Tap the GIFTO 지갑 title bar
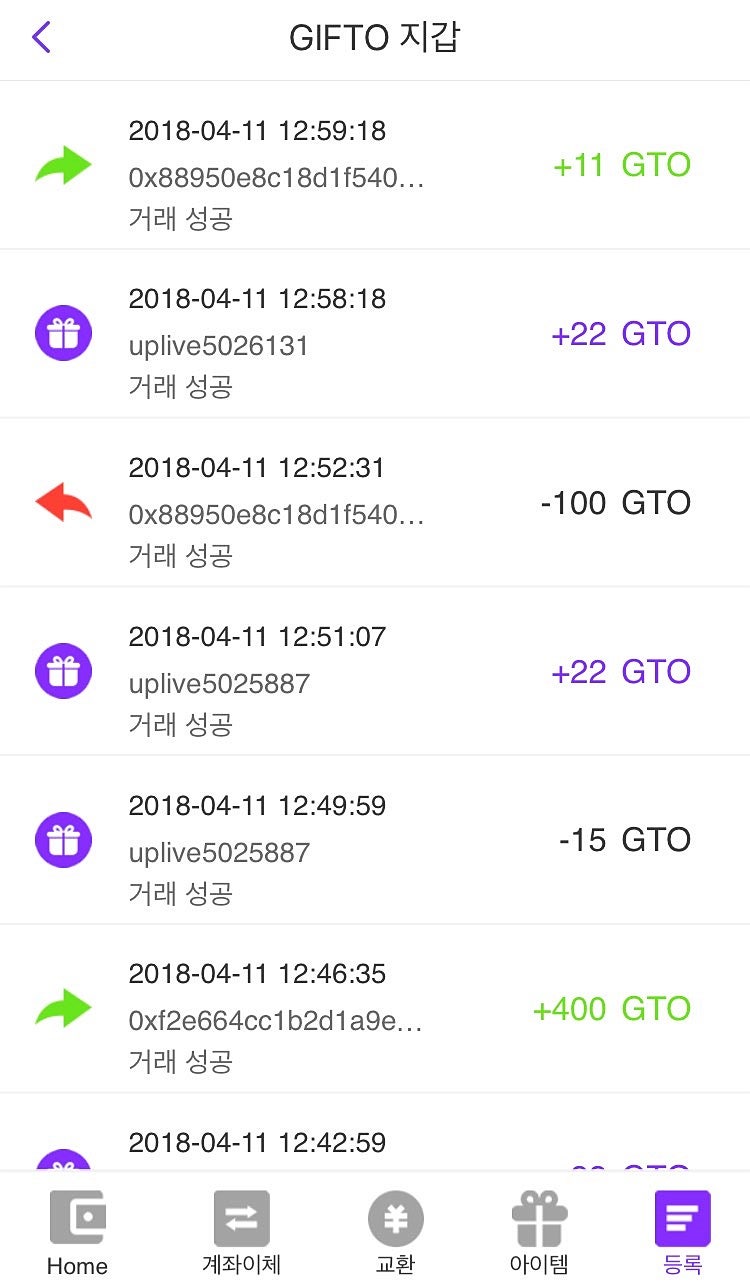750x1287 pixels. click(x=375, y=36)
